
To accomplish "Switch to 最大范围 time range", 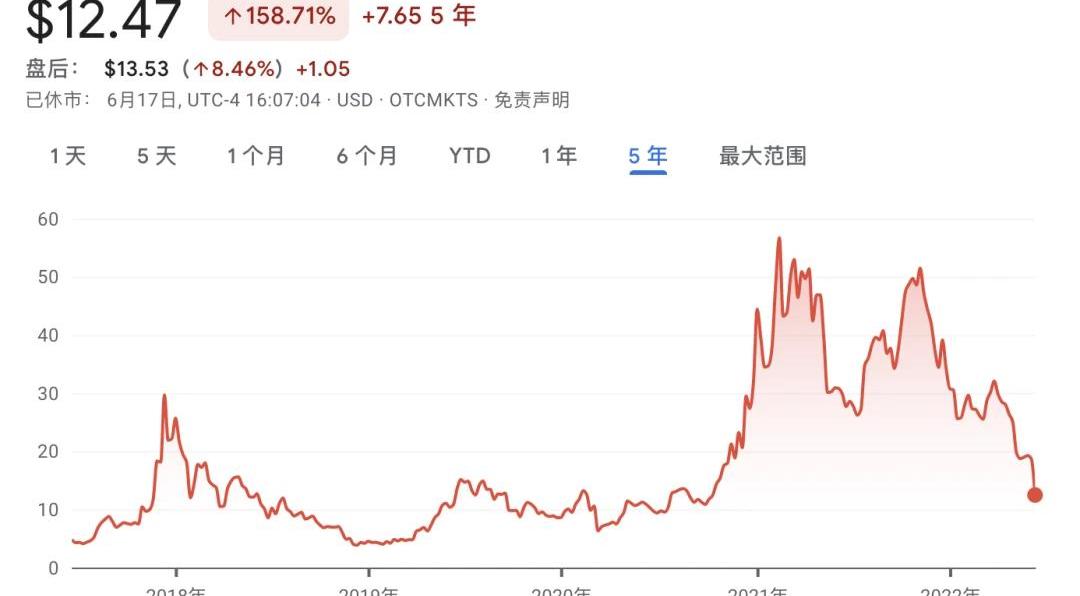I will click(762, 156).
